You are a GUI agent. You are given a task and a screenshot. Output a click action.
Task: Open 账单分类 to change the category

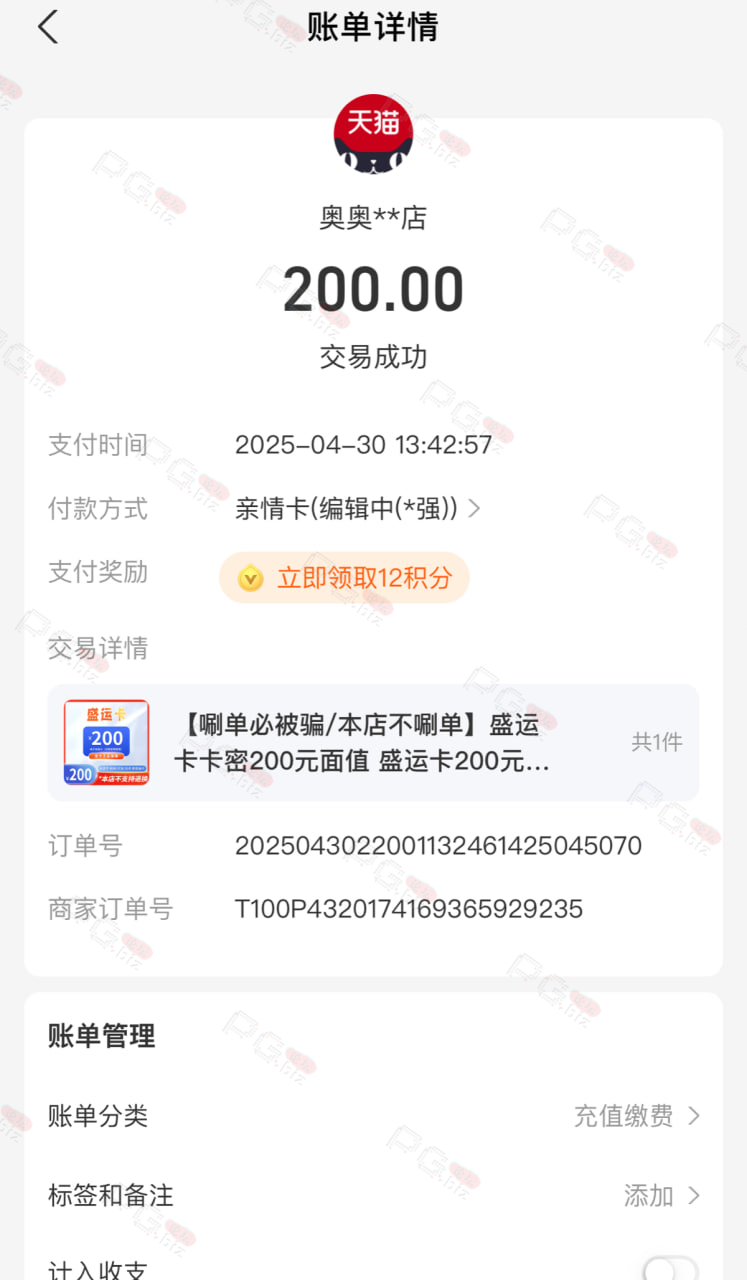point(373,1116)
